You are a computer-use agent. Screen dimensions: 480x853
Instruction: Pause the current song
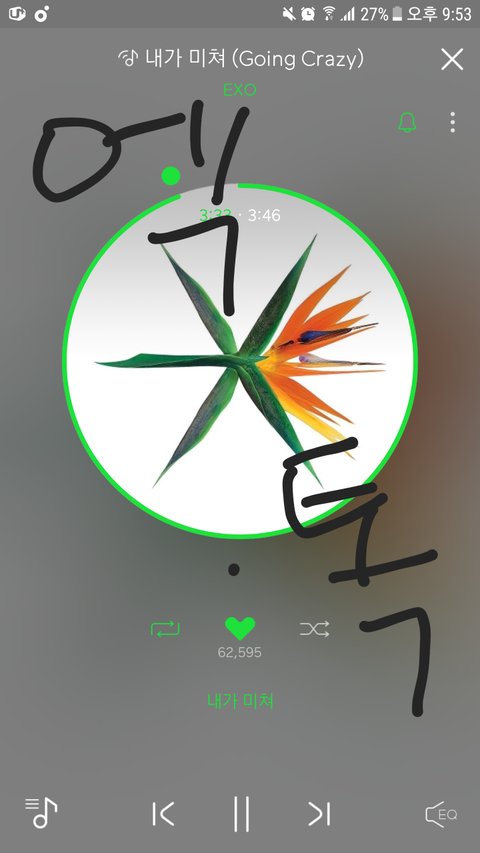pos(241,814)
